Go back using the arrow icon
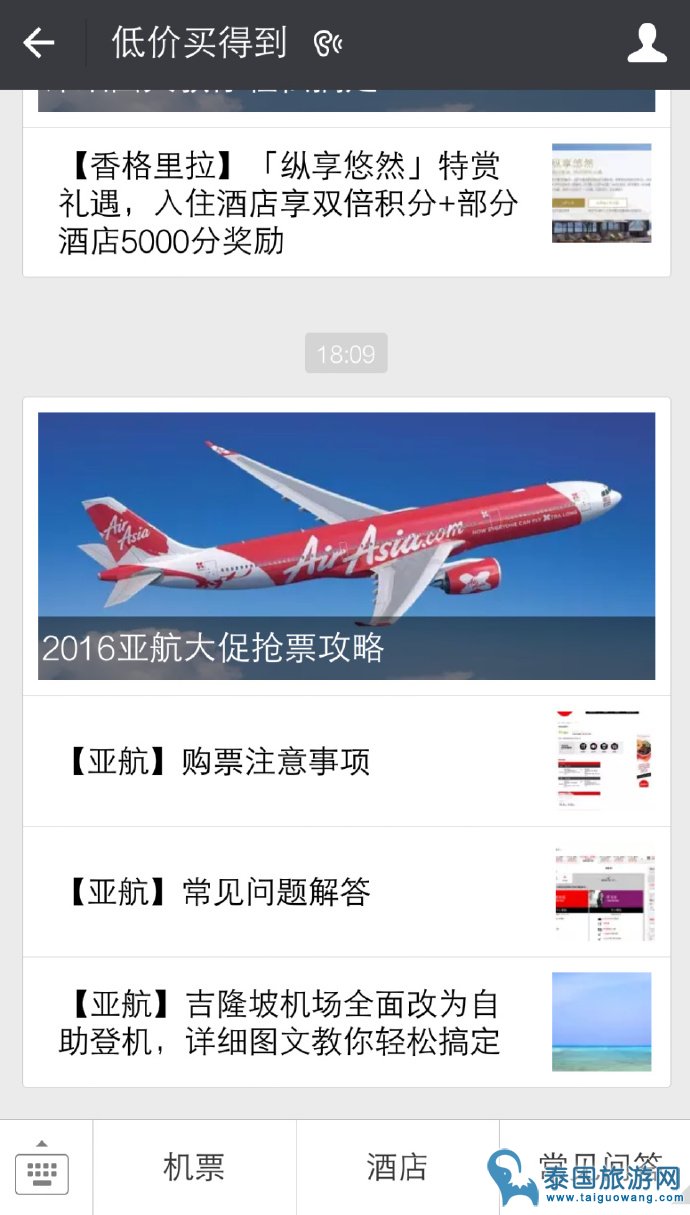This screenshot has height=1215, width=690. click(38, 43)
